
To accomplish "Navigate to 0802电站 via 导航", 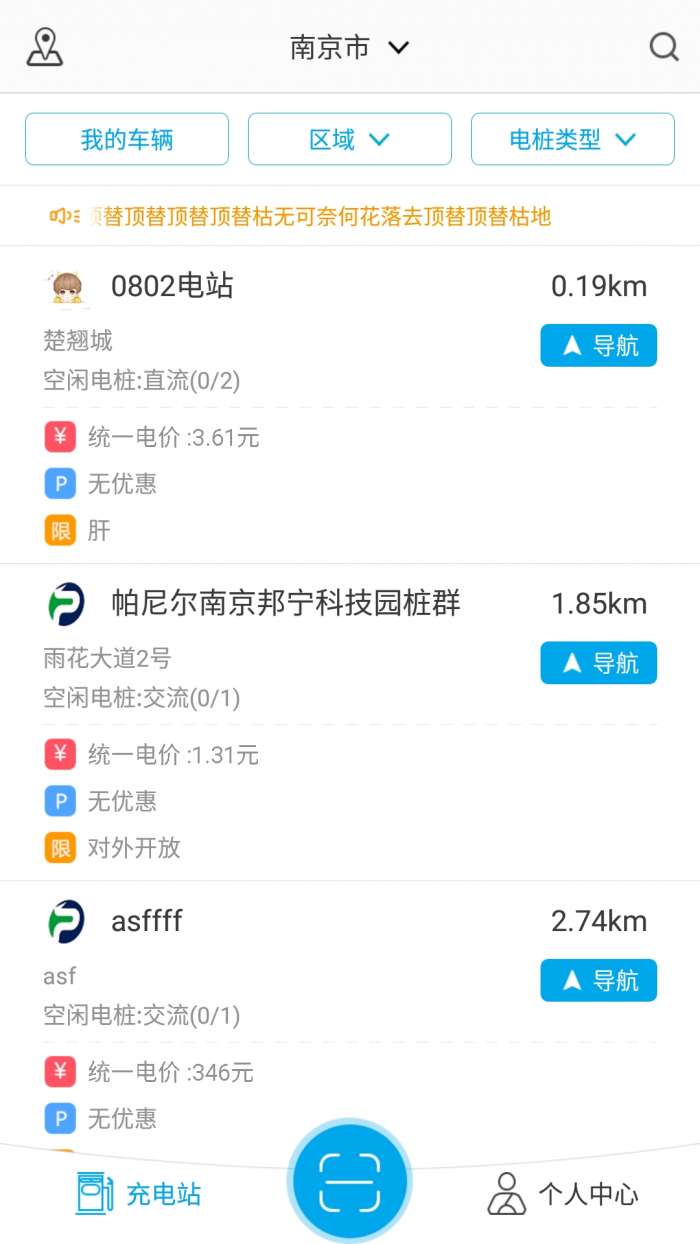I will coord(598,346).
